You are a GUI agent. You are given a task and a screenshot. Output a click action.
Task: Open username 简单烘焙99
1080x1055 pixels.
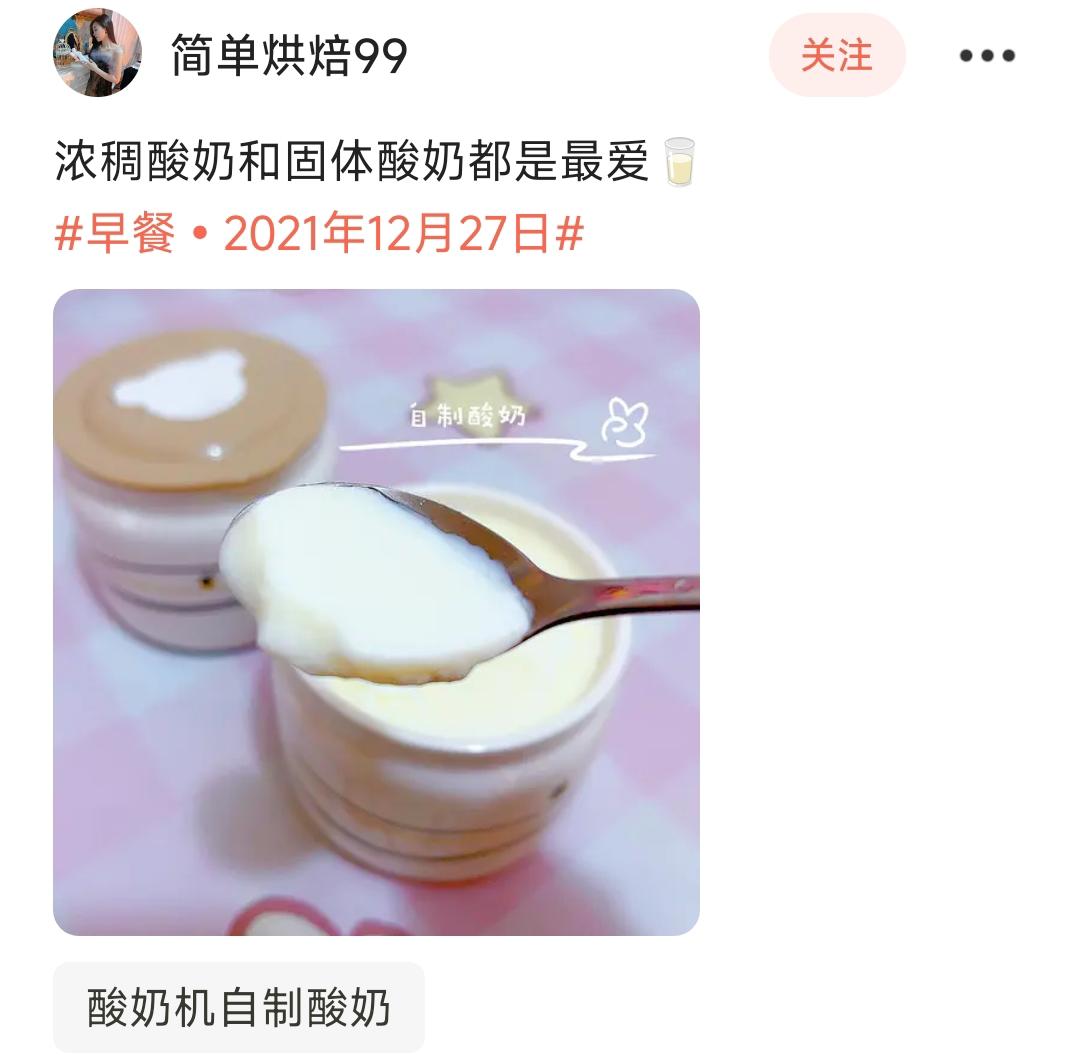point(289,55)
